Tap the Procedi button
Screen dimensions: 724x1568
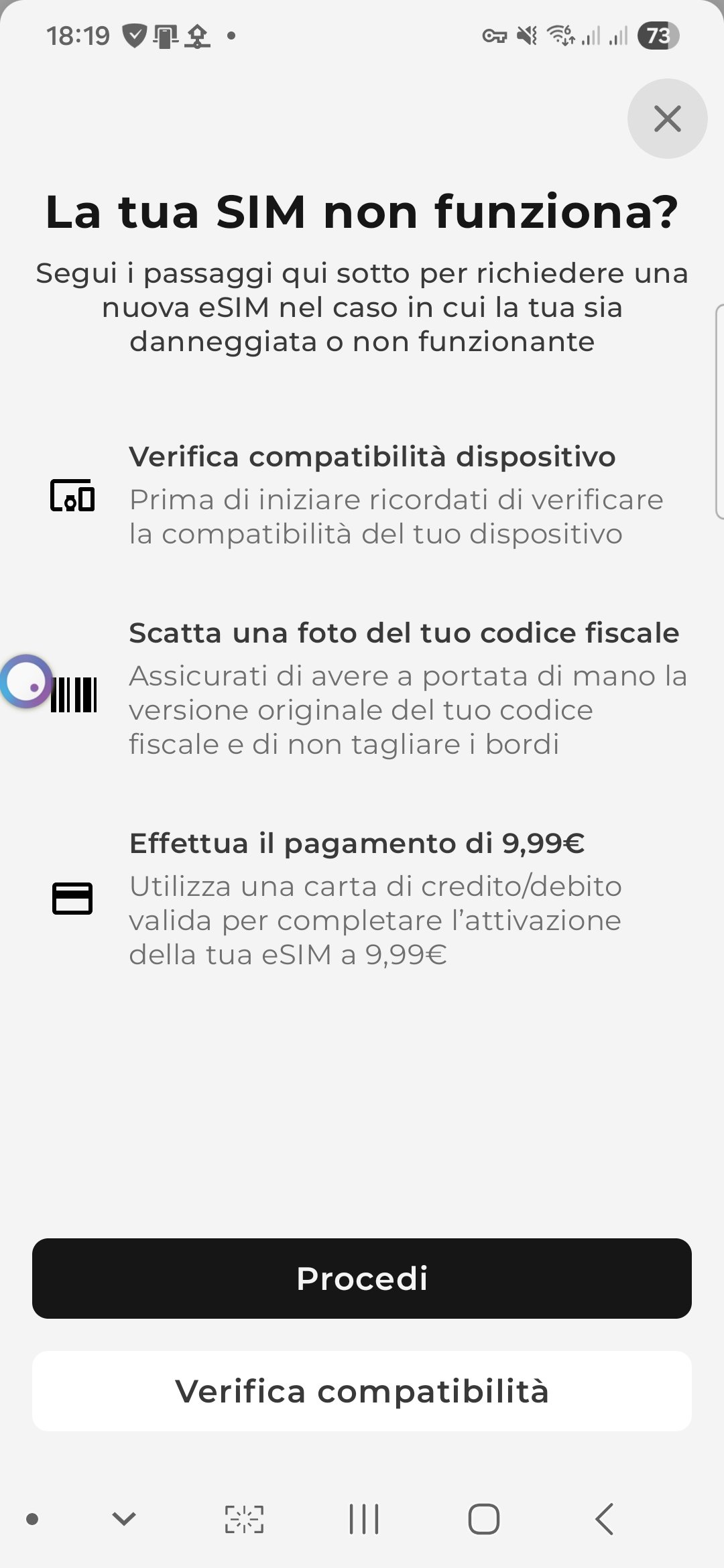click(x=362, y=1278)
